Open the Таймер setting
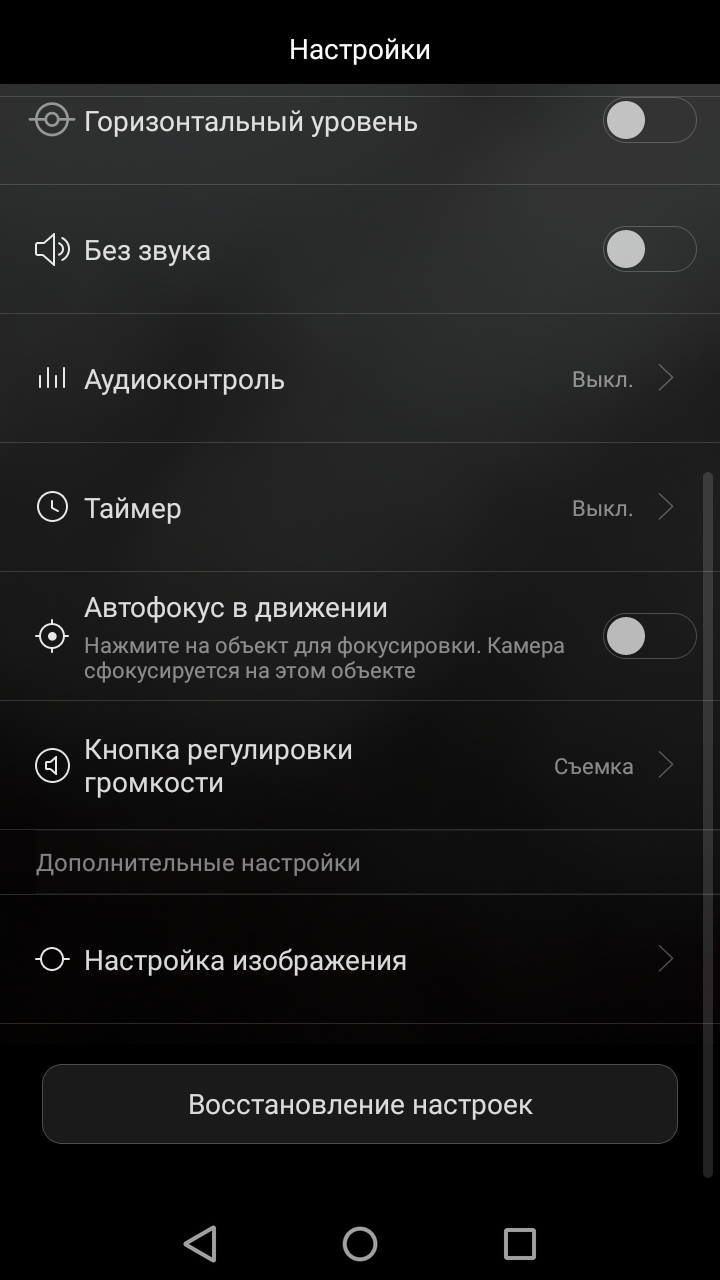 [360, 507]
